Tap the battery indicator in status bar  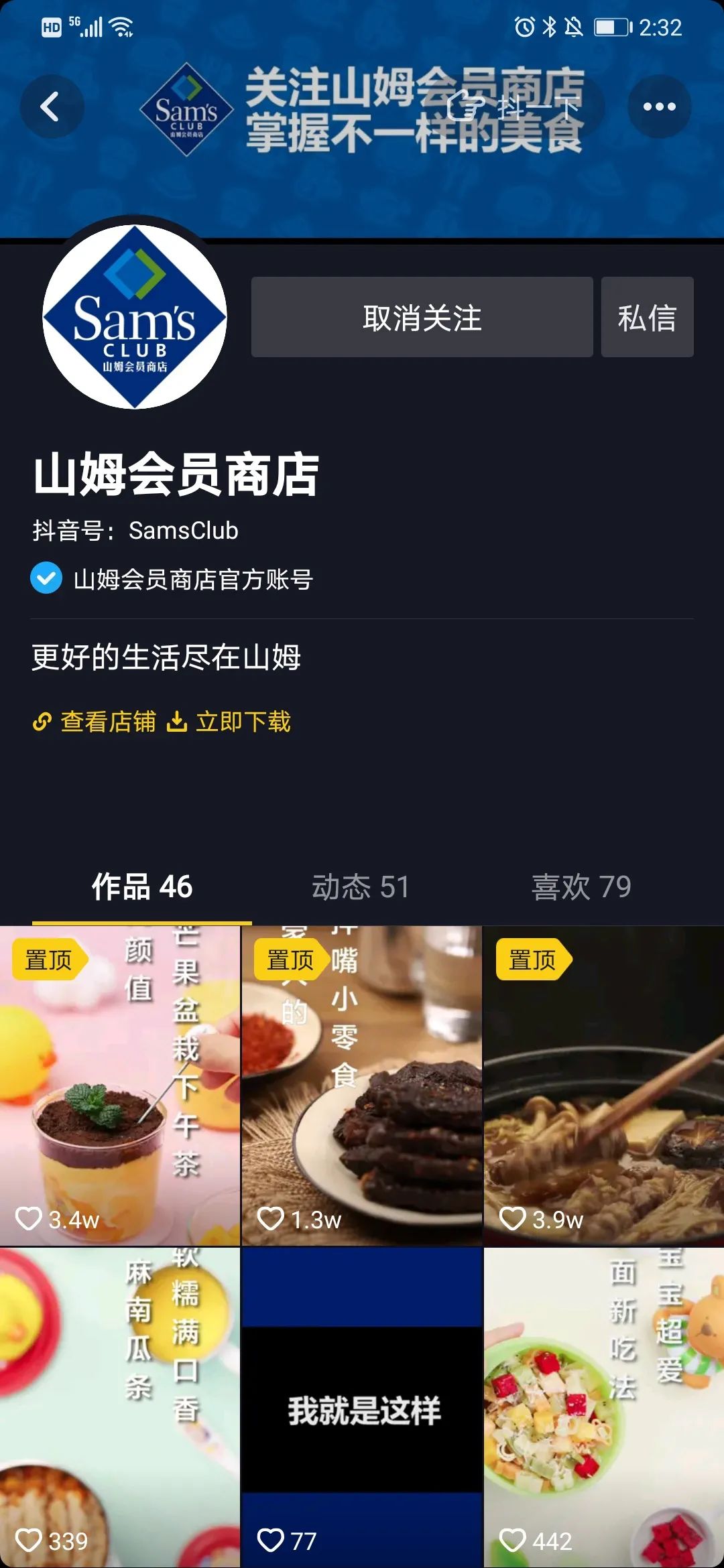pyautogui.click(x=611, y=27)
